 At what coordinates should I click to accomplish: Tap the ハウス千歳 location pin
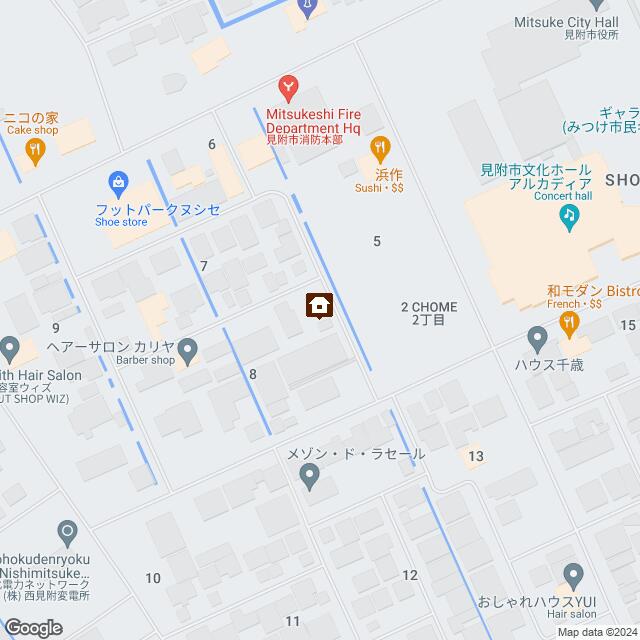tap(537, 337)
